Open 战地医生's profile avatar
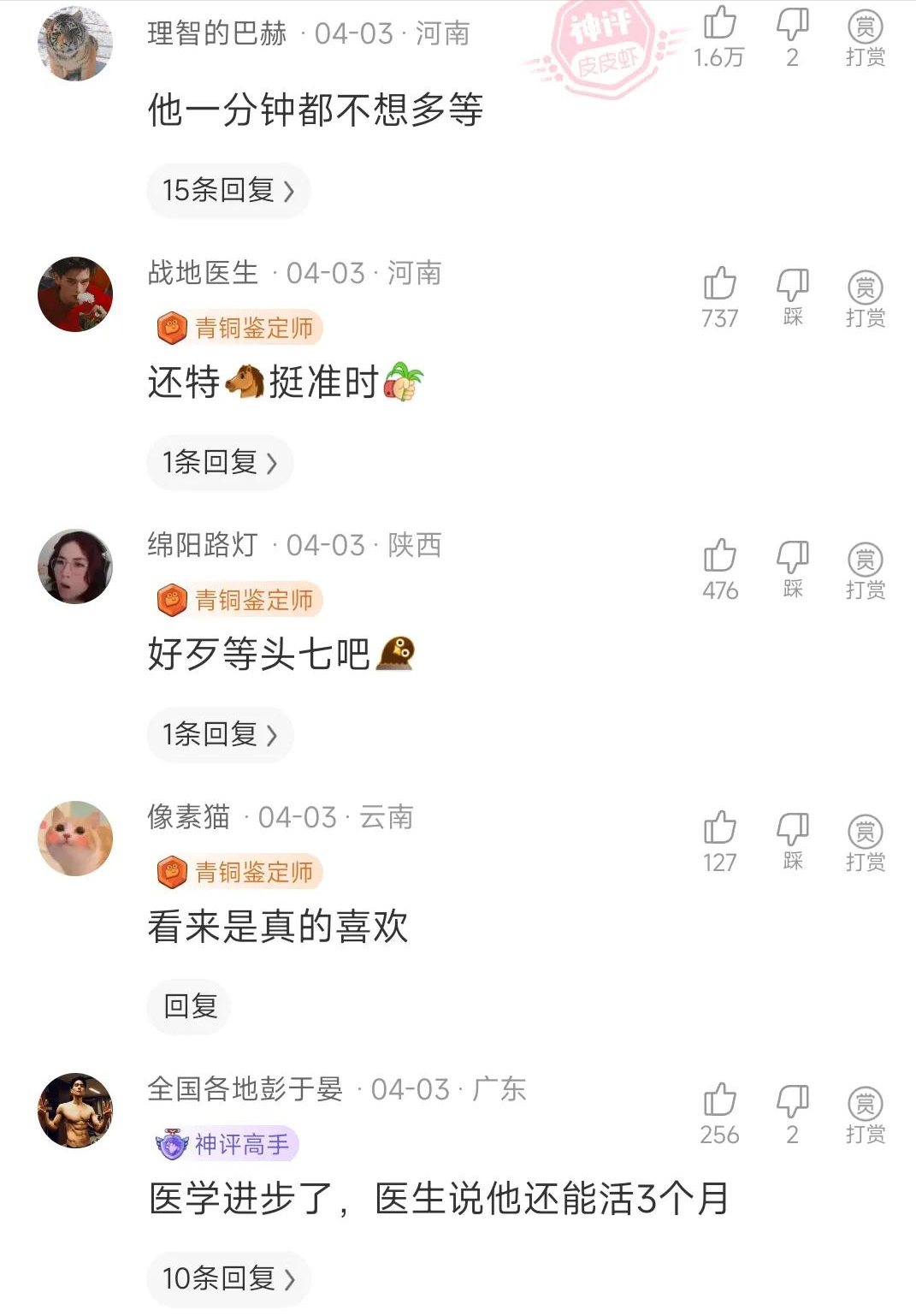The height and width of the screenshot is (1316, 916). pos(75,294)
